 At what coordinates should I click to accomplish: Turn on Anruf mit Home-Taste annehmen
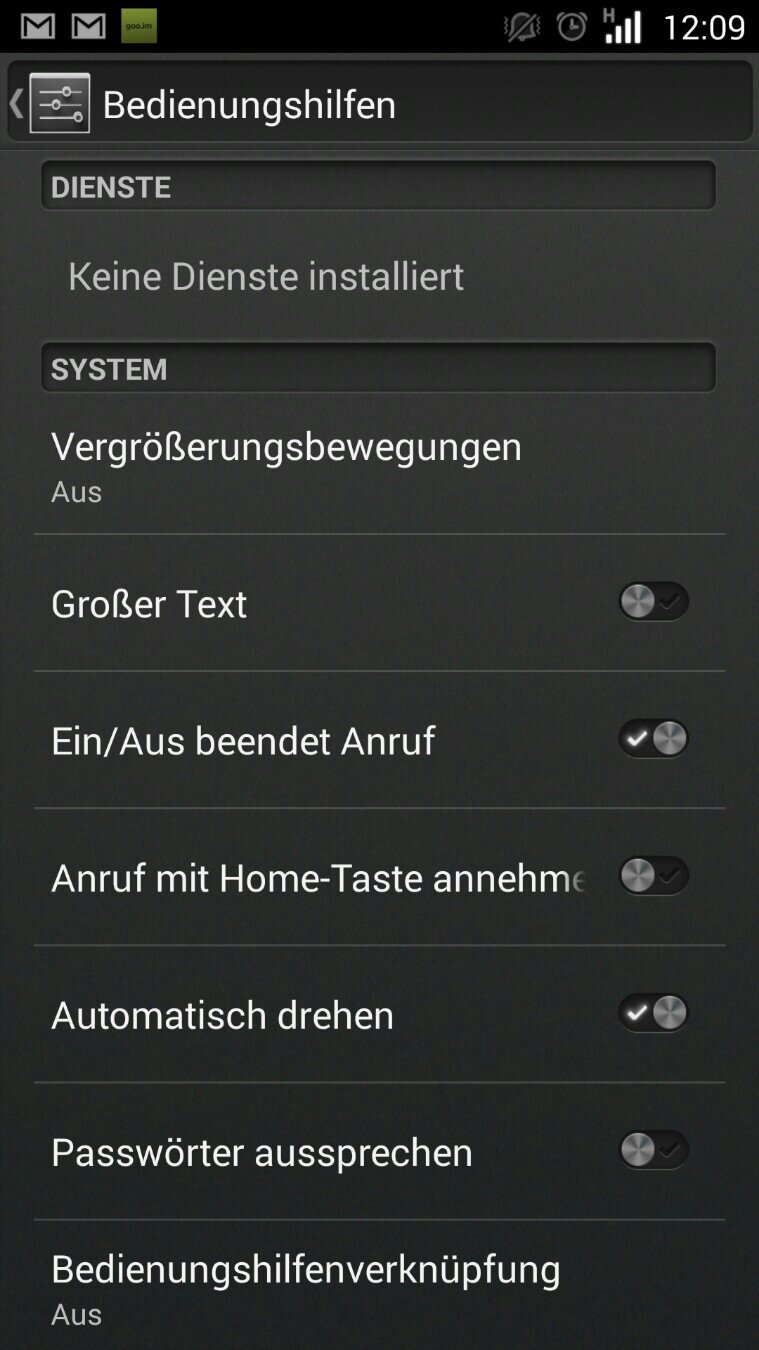(653, 876)
